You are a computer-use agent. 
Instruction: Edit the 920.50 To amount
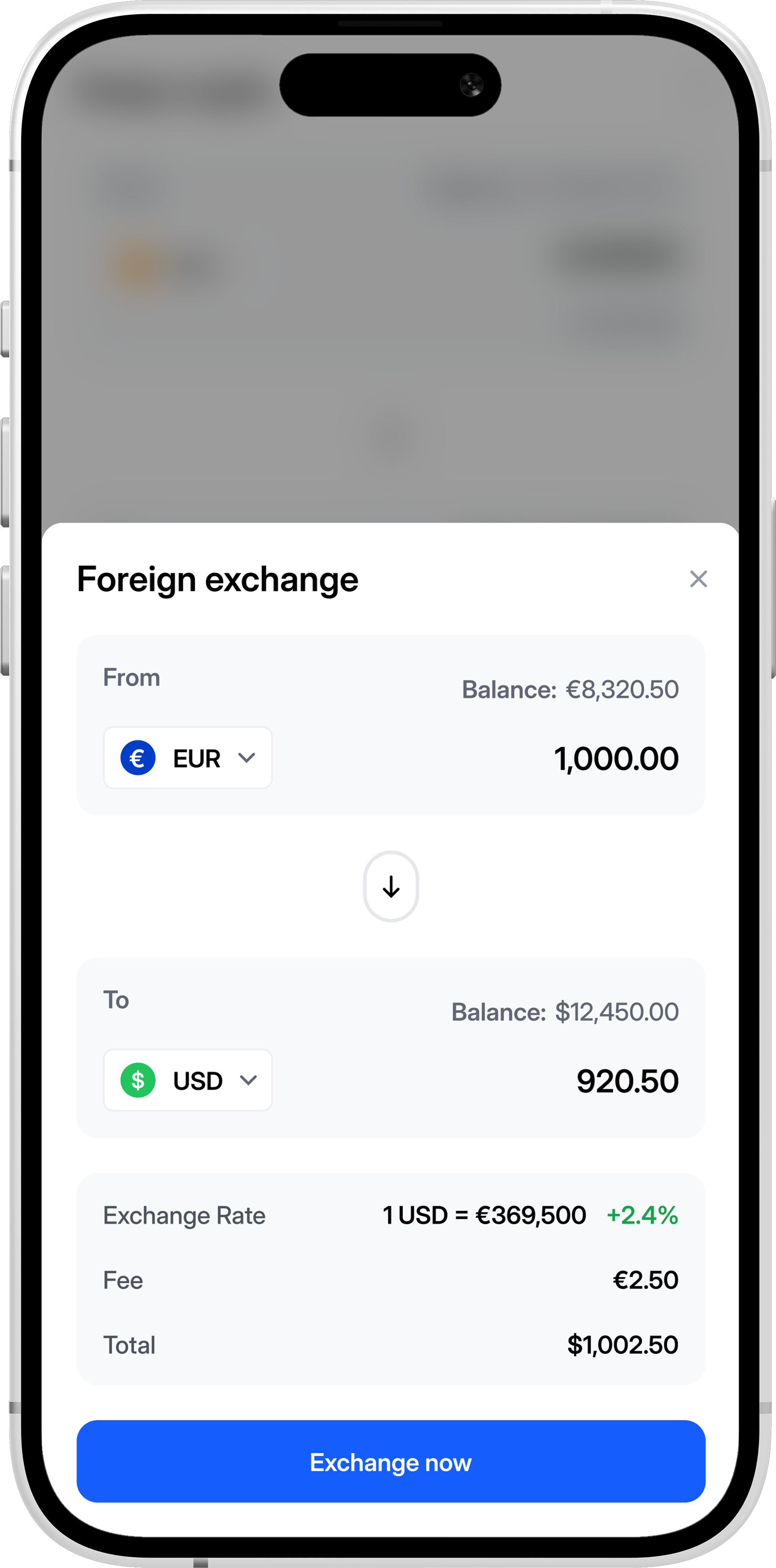click(627, 1082)
